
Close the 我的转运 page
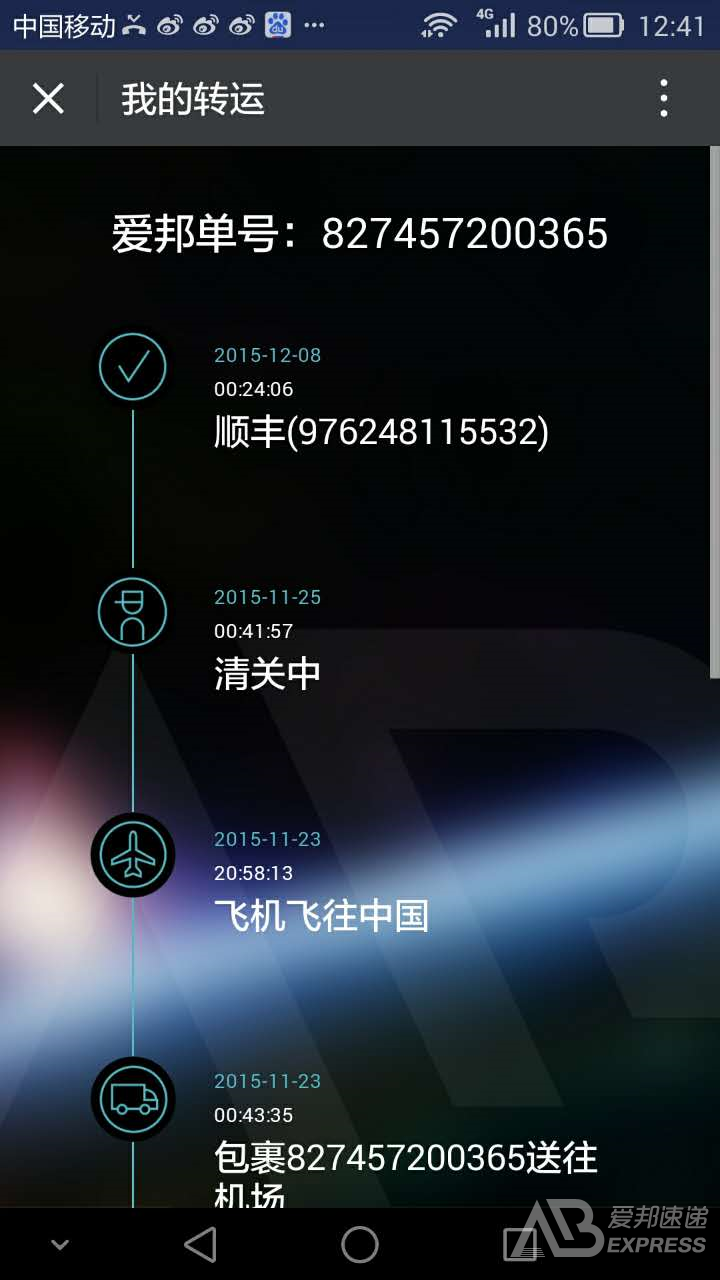(x=48, y=99)
